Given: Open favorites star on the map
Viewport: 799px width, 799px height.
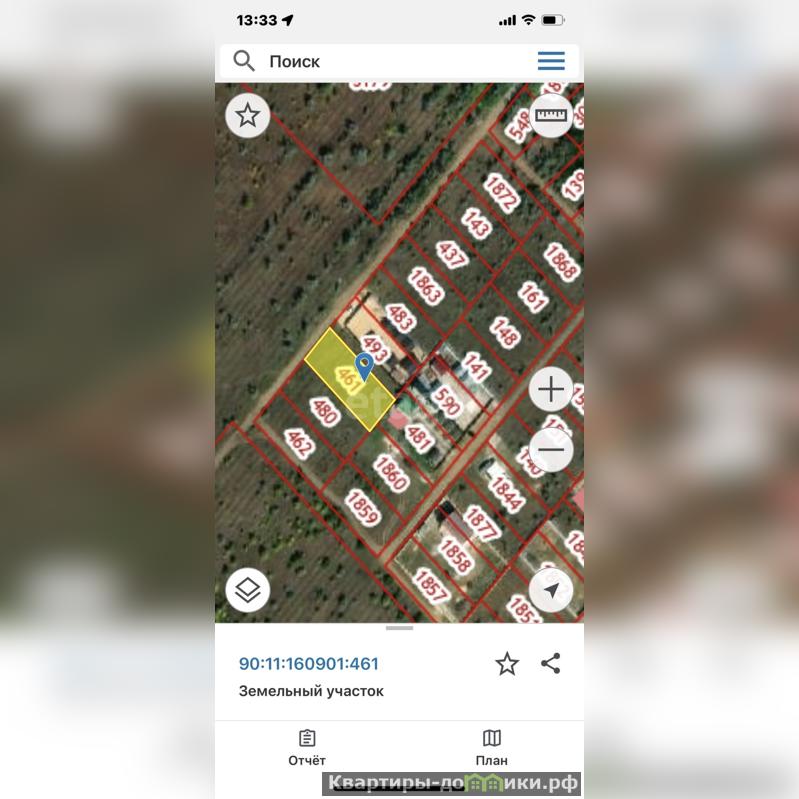Looking at the screenshot, I should (247, 116).
